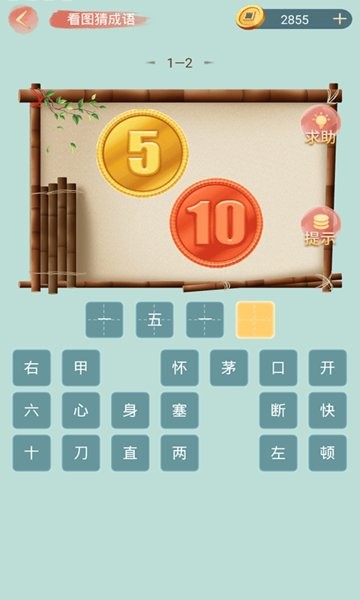Pick the character 茅

click(x=229, y=368)
